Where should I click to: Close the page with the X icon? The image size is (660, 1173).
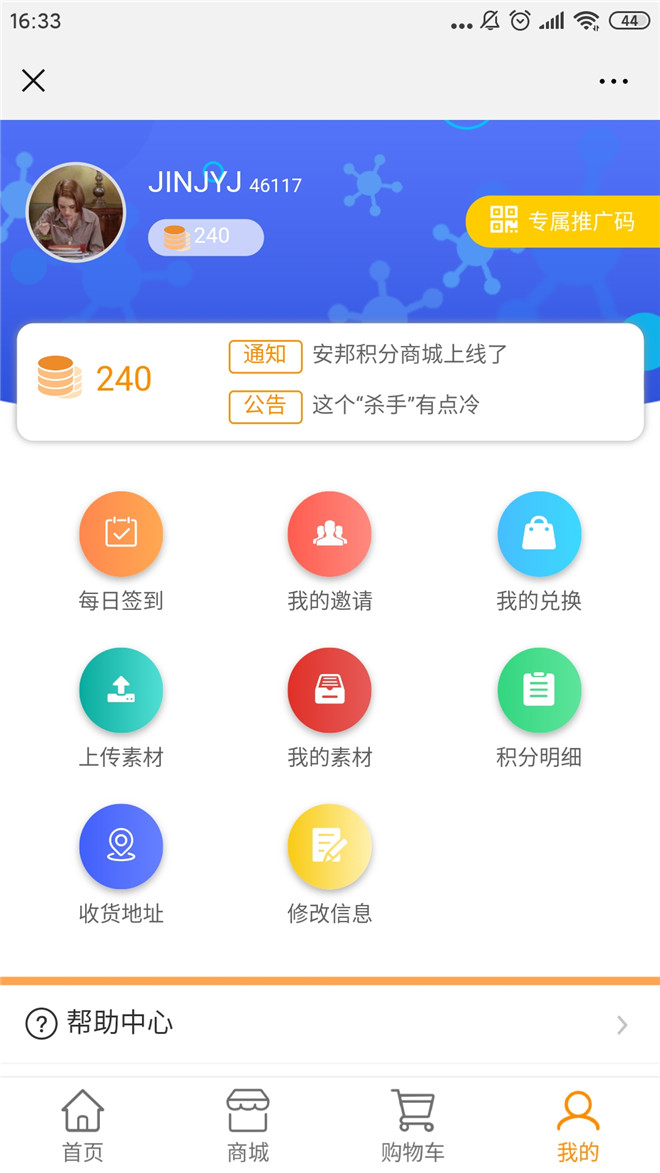click(33, 81)
